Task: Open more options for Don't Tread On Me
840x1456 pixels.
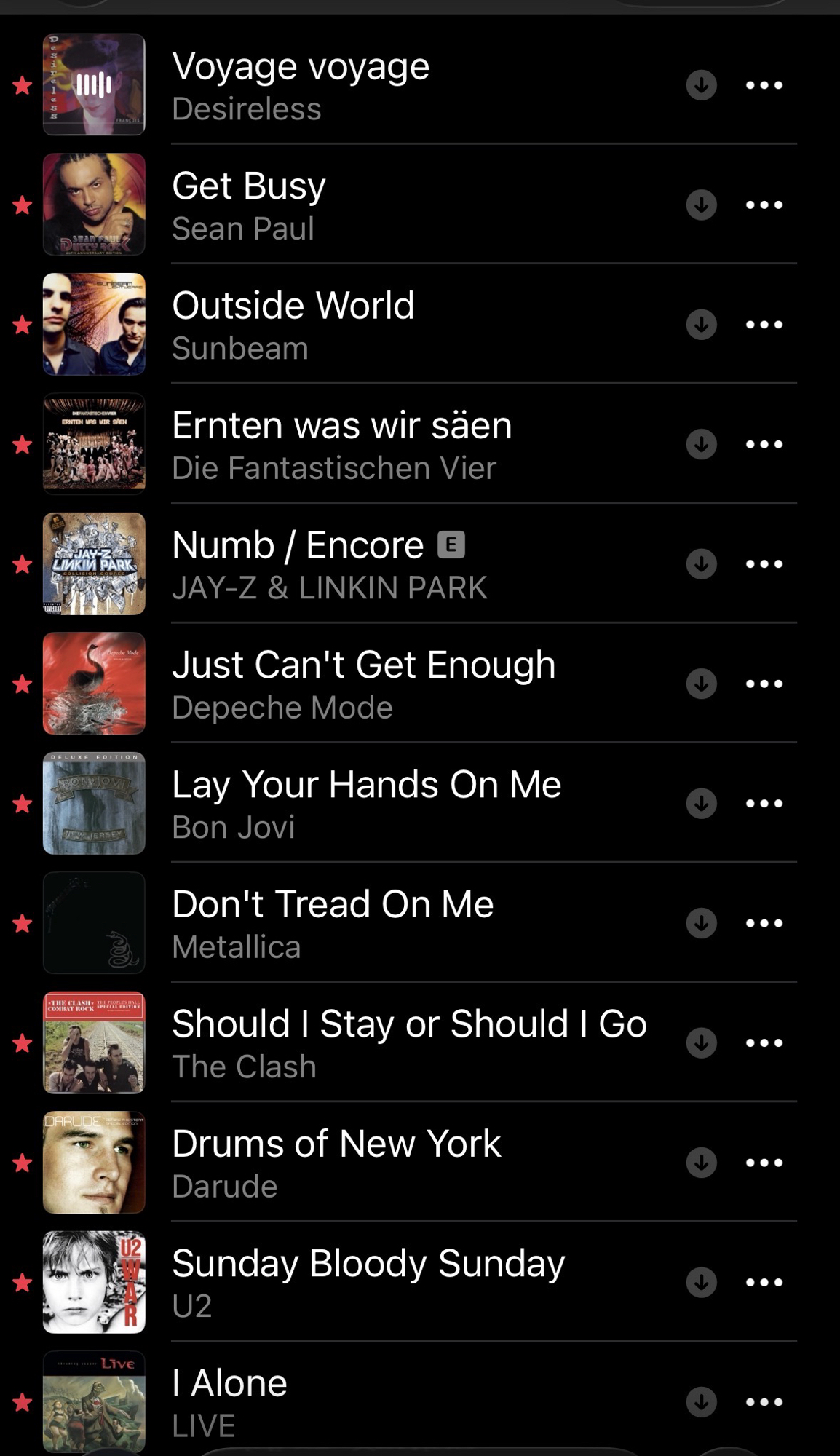Action: 764,923
